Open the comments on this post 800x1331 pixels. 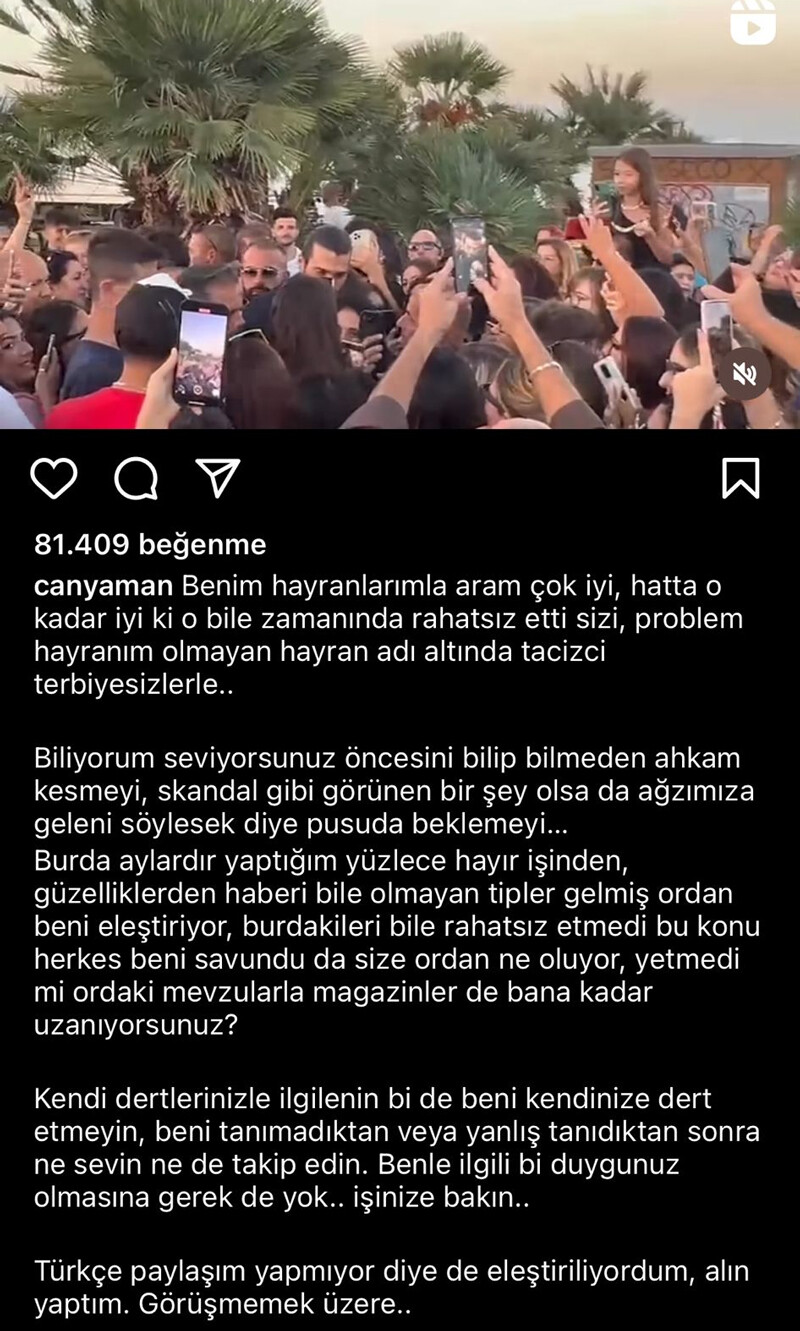point(136,479)
